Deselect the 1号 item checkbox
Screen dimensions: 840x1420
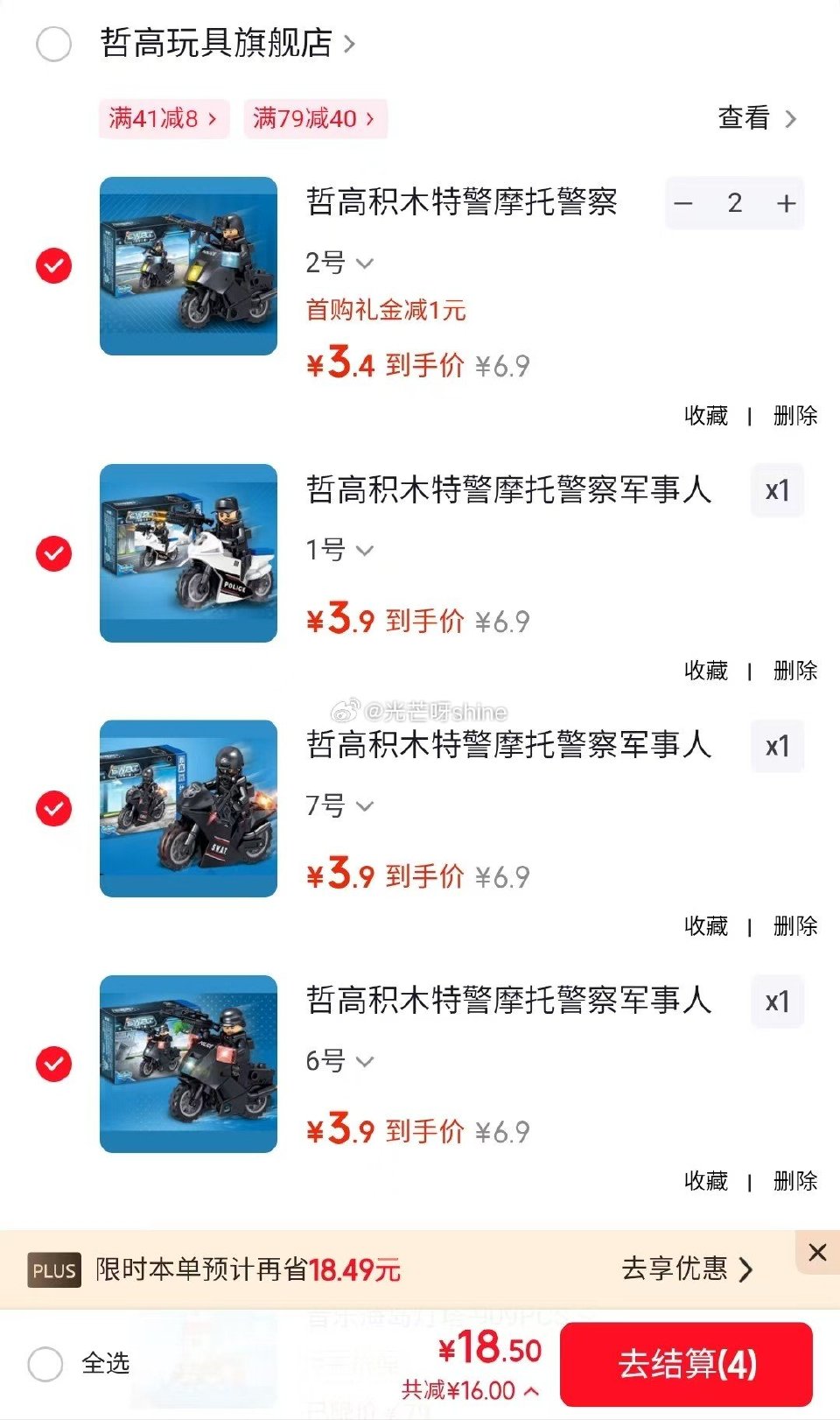(x=53, y=552)
